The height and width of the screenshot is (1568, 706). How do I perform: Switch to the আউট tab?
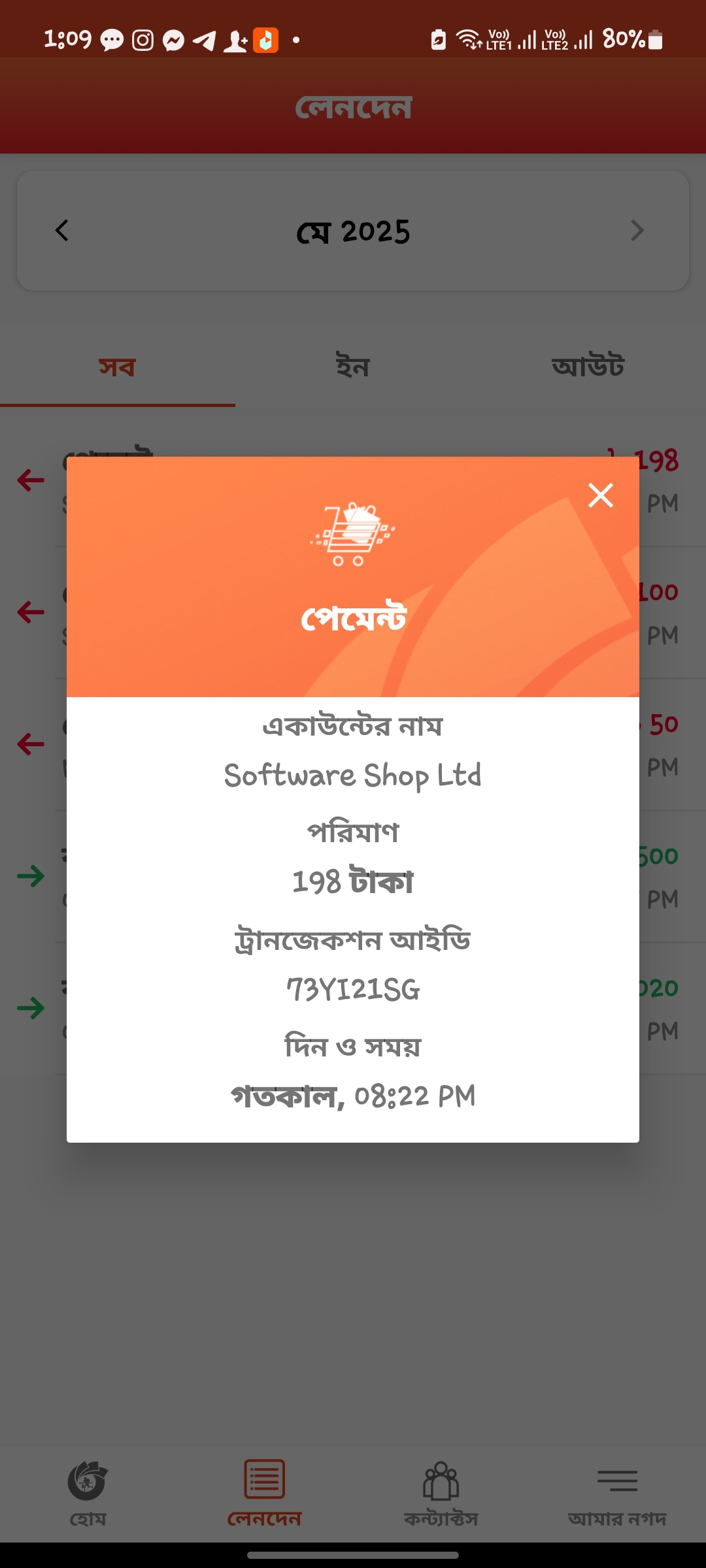point(588,367)
